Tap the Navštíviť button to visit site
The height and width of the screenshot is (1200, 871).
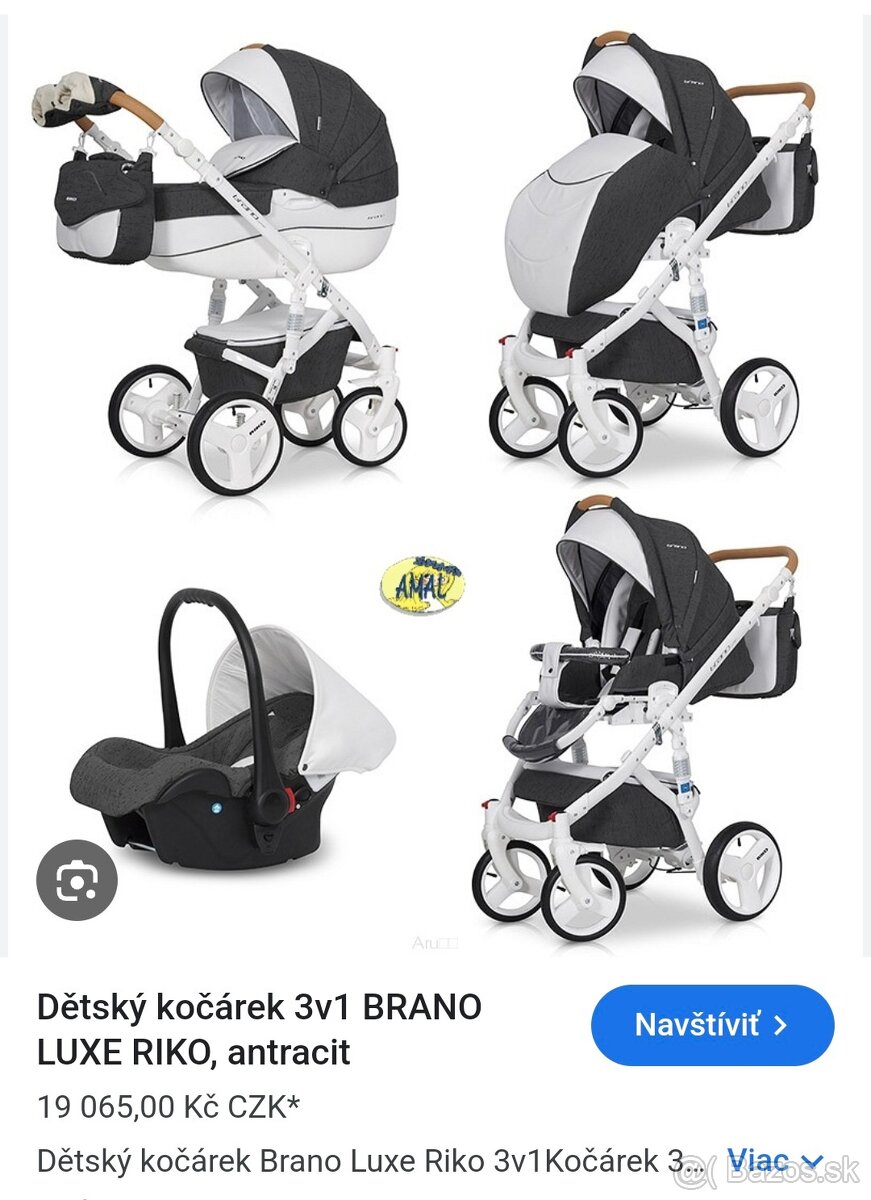point(712,1025)
